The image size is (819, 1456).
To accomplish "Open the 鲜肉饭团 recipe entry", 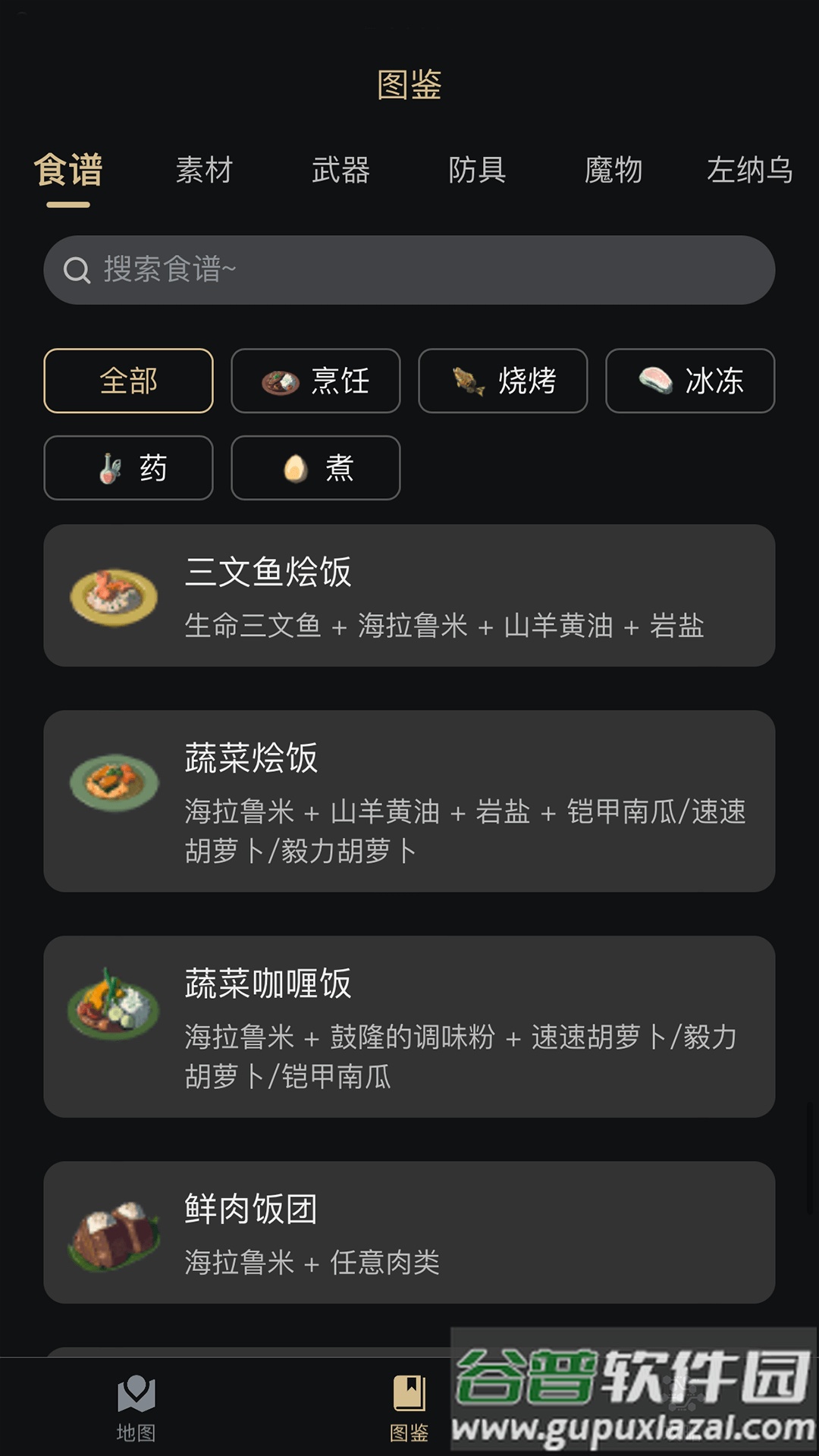I will coord(409,1231).
